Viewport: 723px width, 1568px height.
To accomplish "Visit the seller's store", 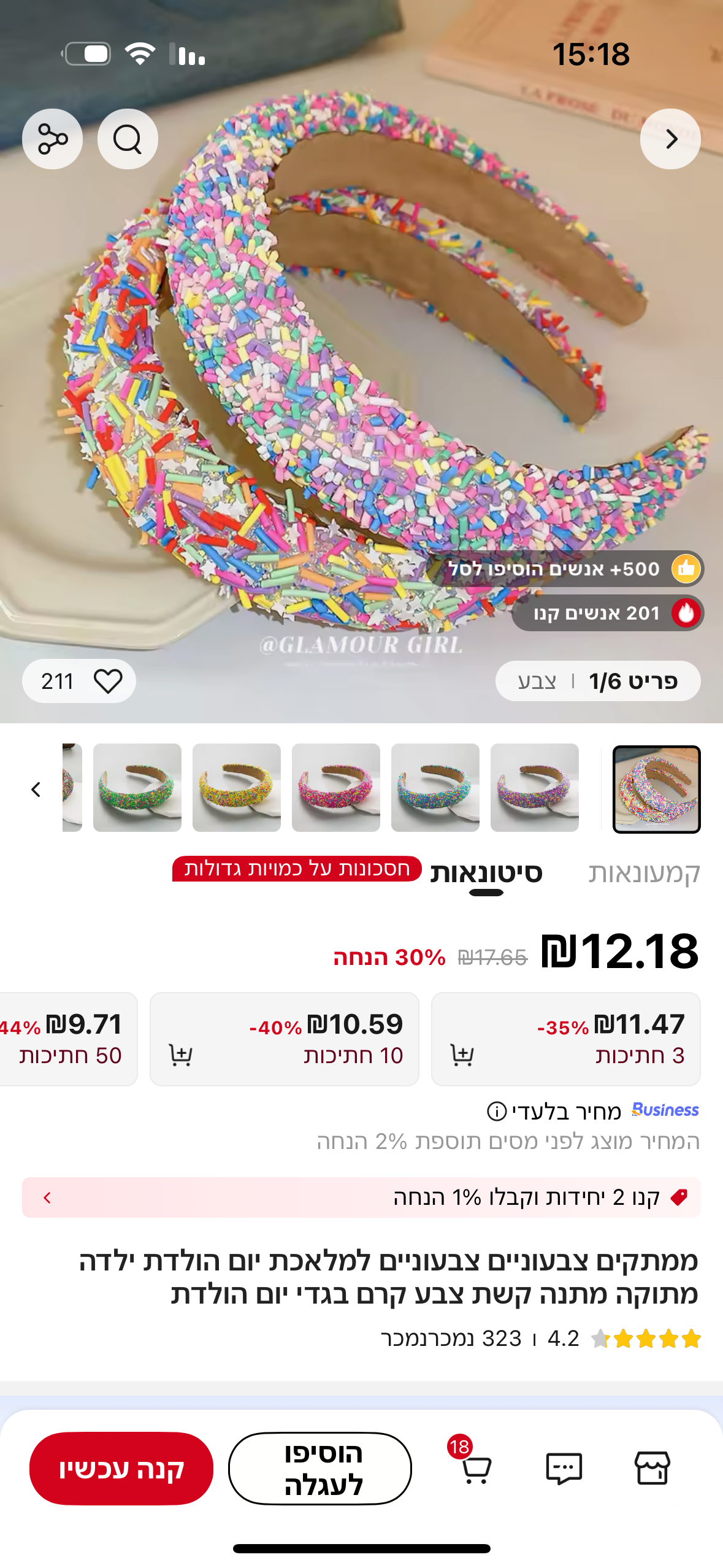I will (652, 1469).
